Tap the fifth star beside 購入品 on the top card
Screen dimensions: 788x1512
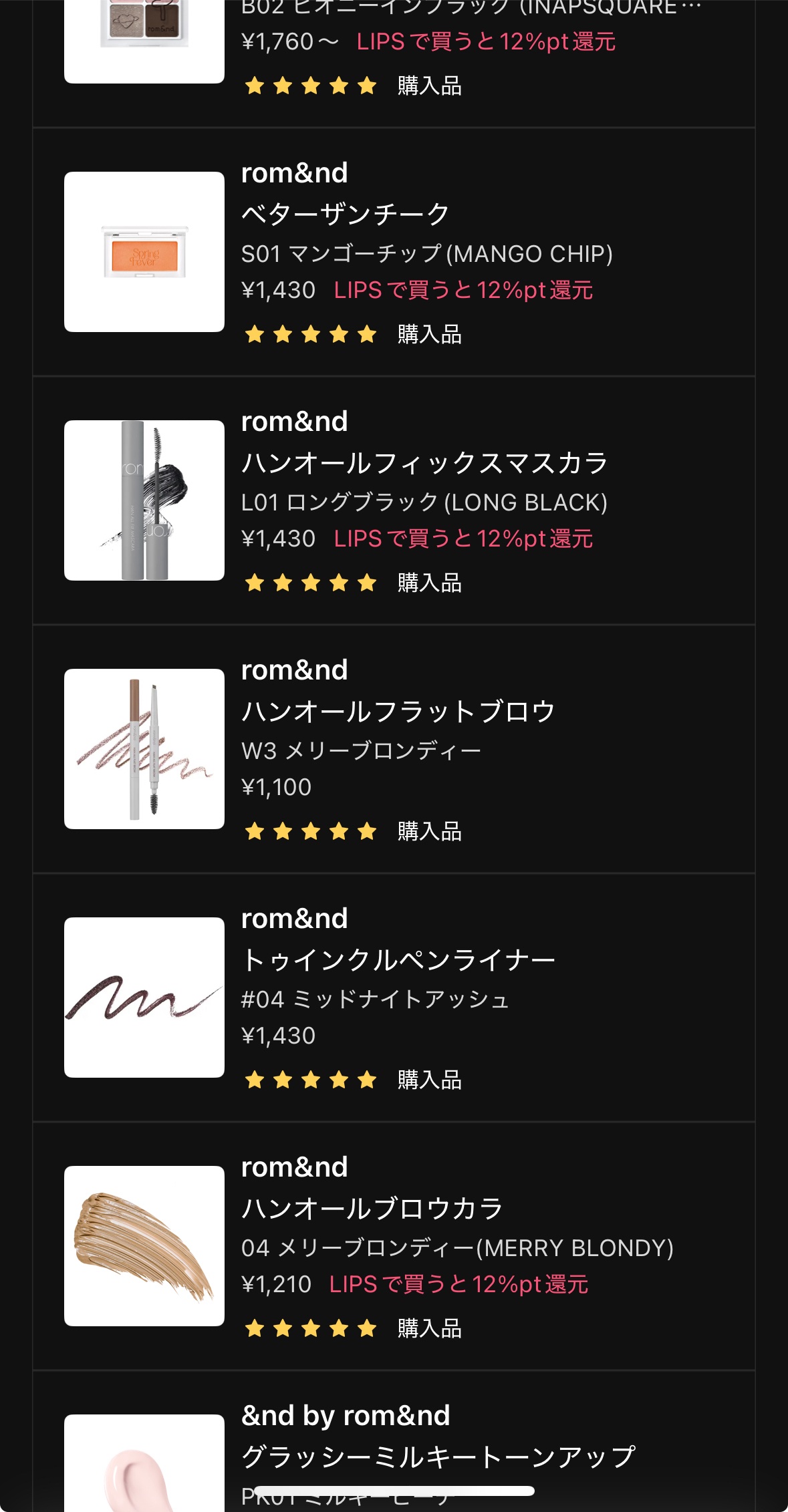pyautogui.click(x=364, y=86)
